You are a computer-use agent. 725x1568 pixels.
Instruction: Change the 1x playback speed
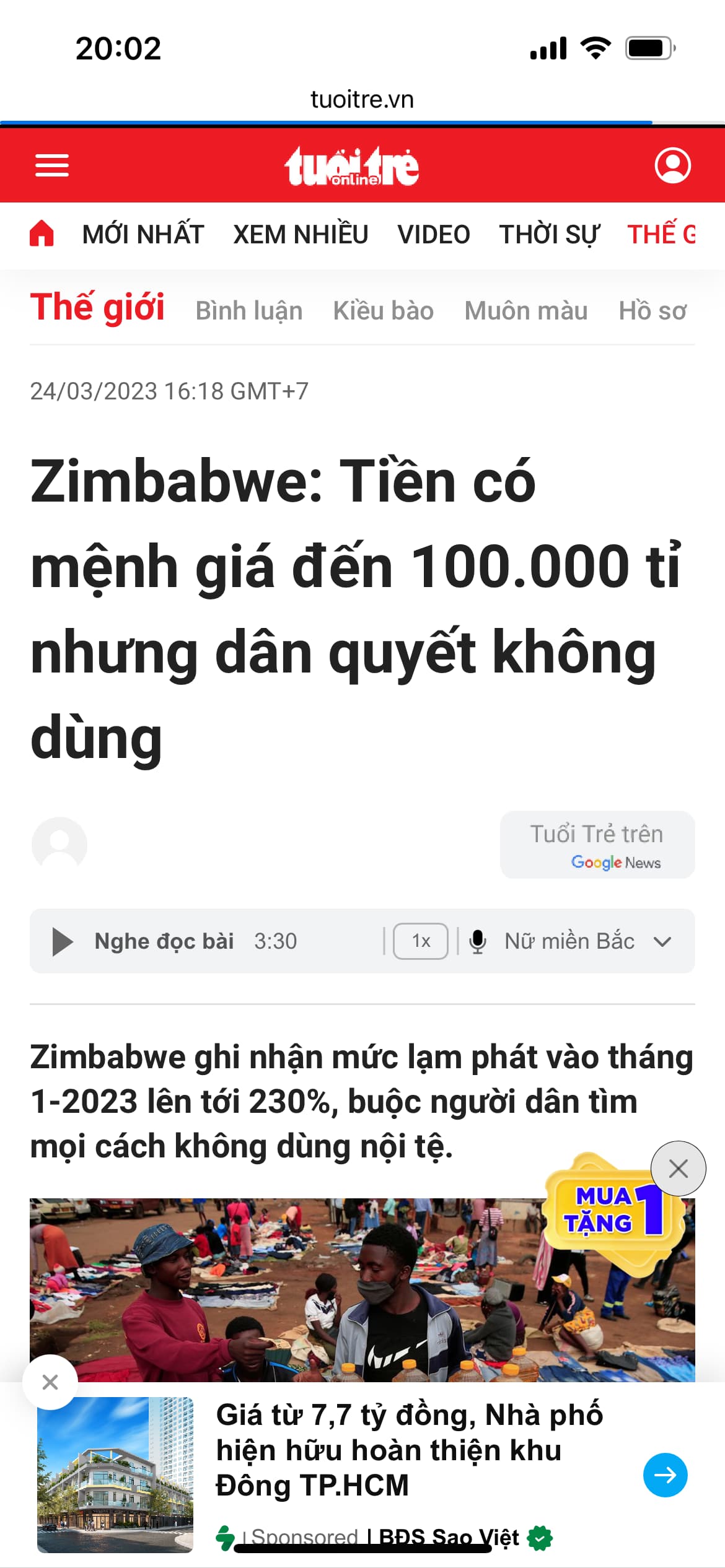421,941
